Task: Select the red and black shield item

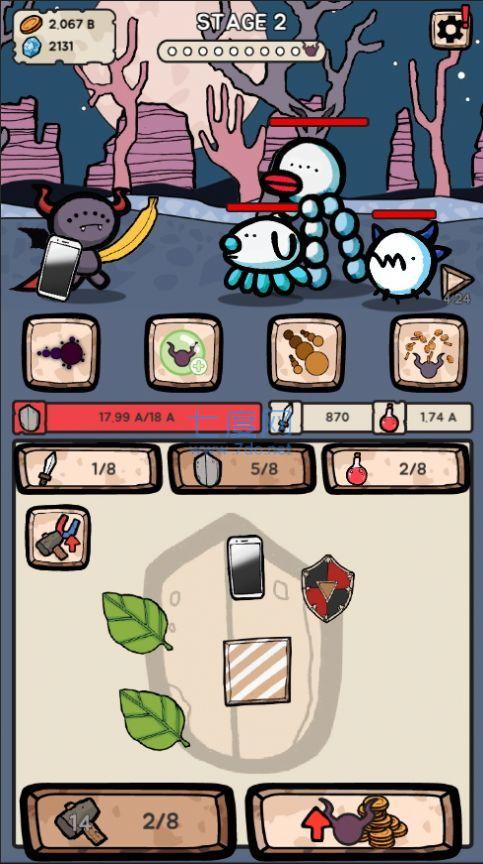Action: pyautogui.click(x=328, y=588)
